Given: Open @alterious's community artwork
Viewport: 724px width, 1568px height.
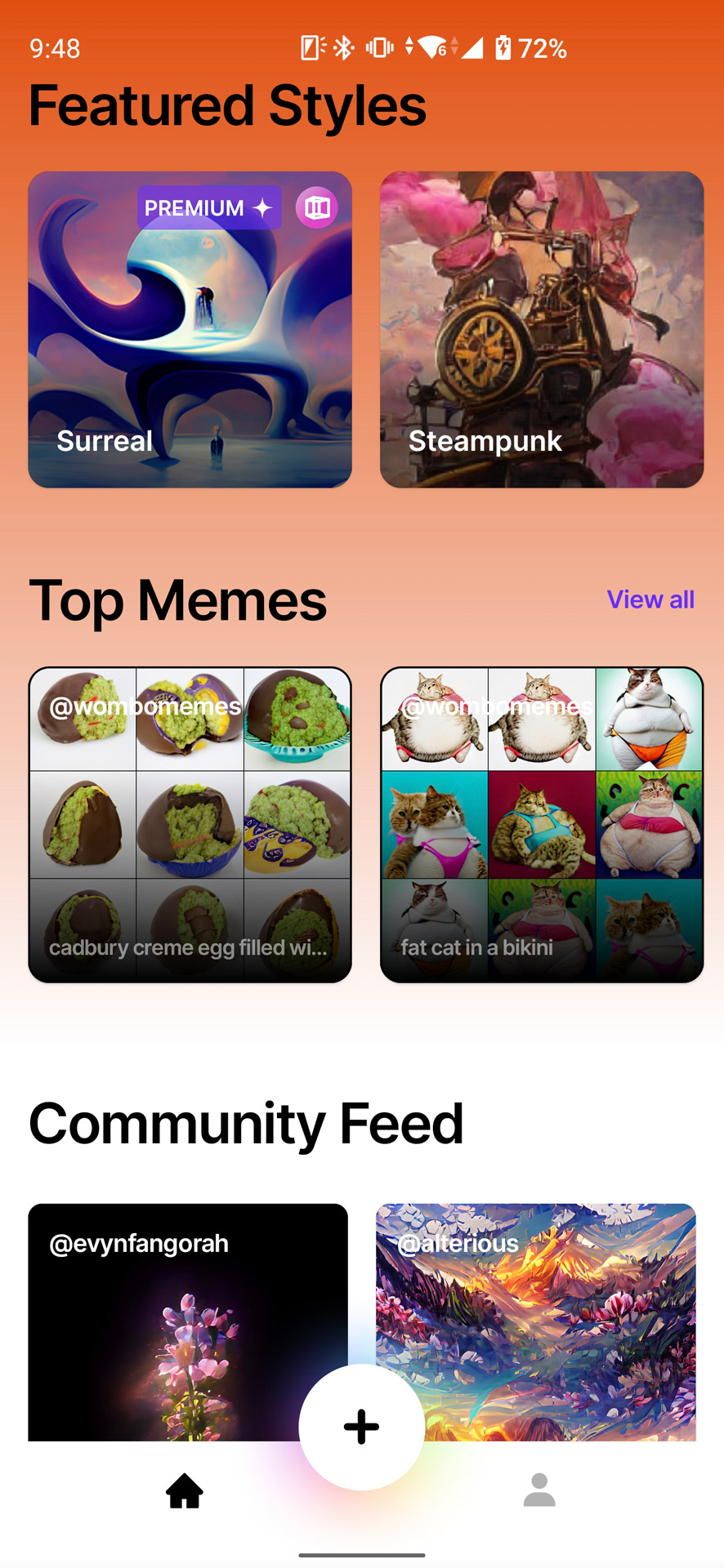Looking at the screenshot, I should pos(556,1307).
